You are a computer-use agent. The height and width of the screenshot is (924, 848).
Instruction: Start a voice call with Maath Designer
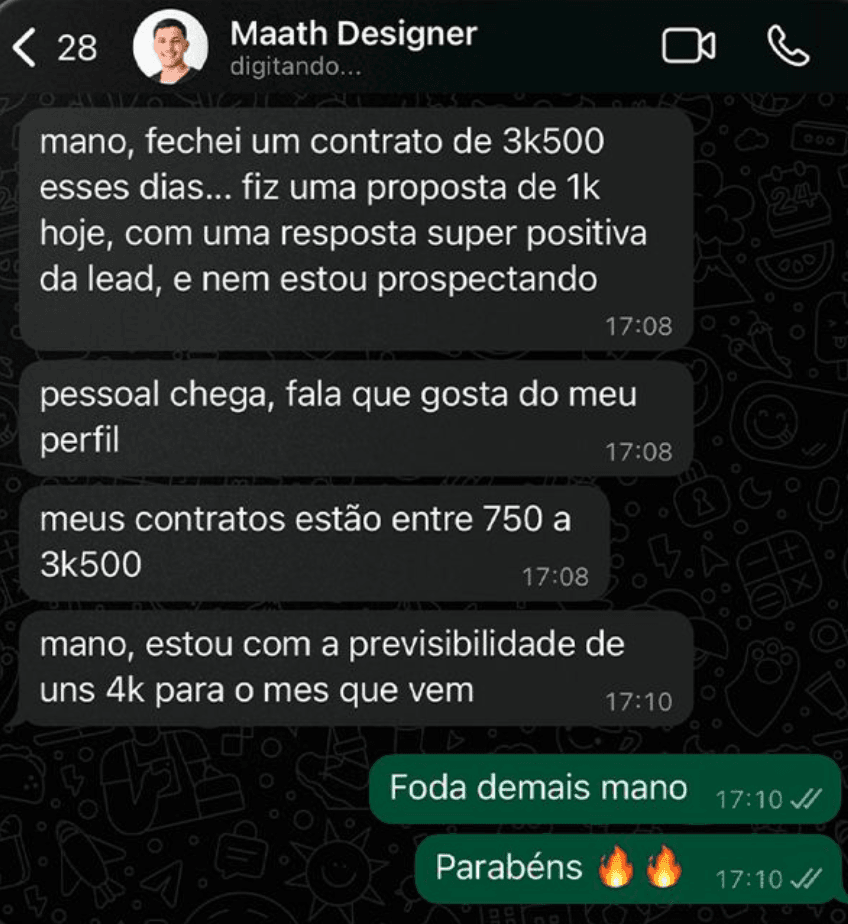[x=788, y=46]
